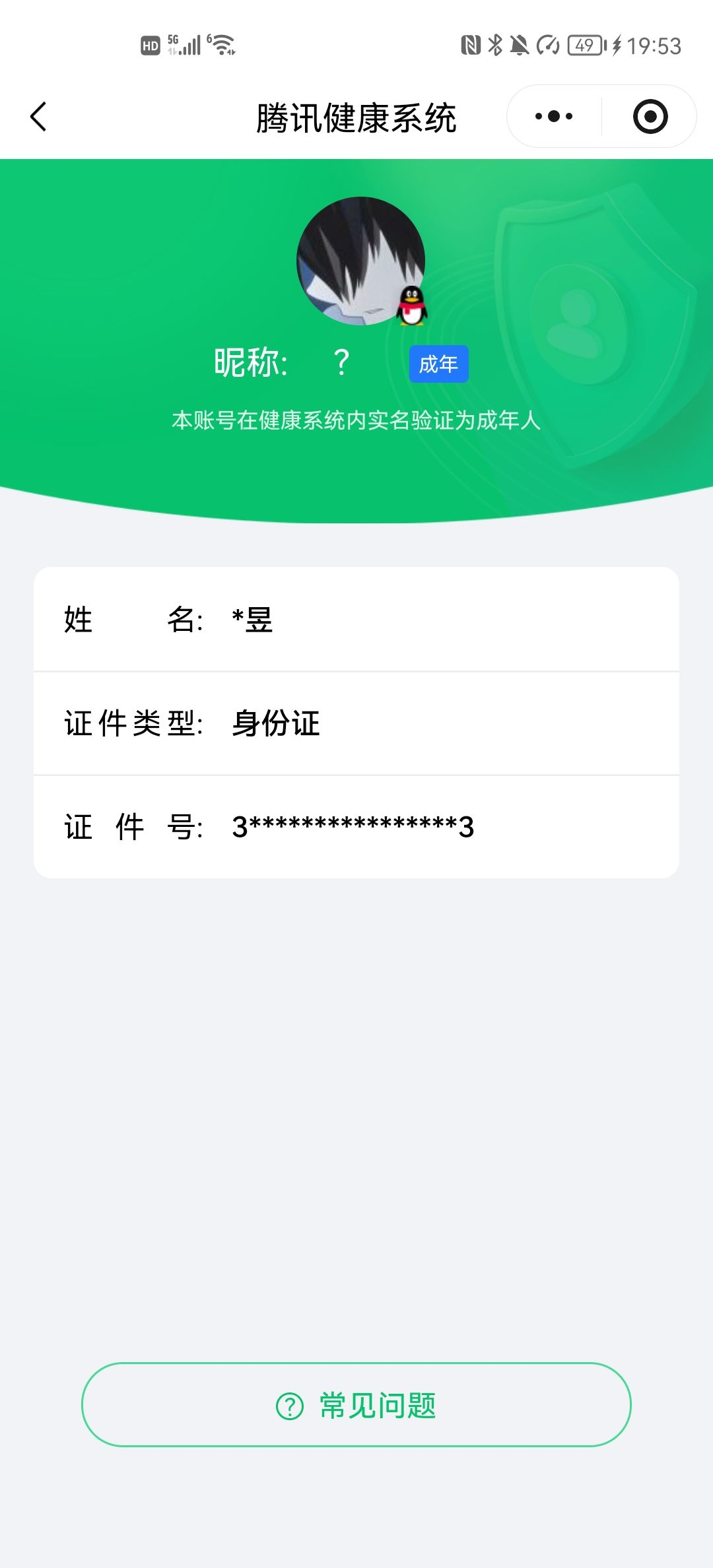The width and height of the screenshot is (713, 1568).
Task: Open the 证件类型 document type row
Action: (356, 724)
